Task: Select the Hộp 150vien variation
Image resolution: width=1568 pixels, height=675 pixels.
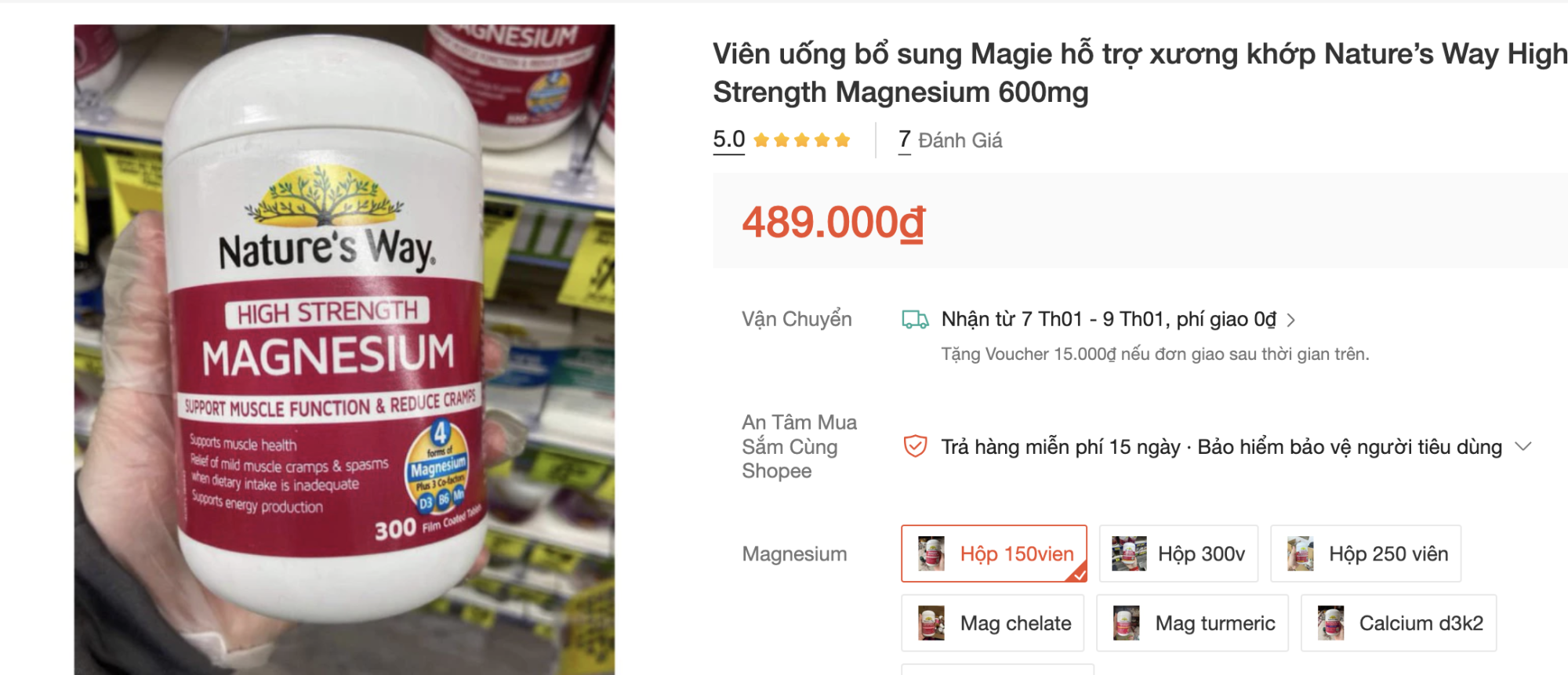Action: click(x=993, y=553)
